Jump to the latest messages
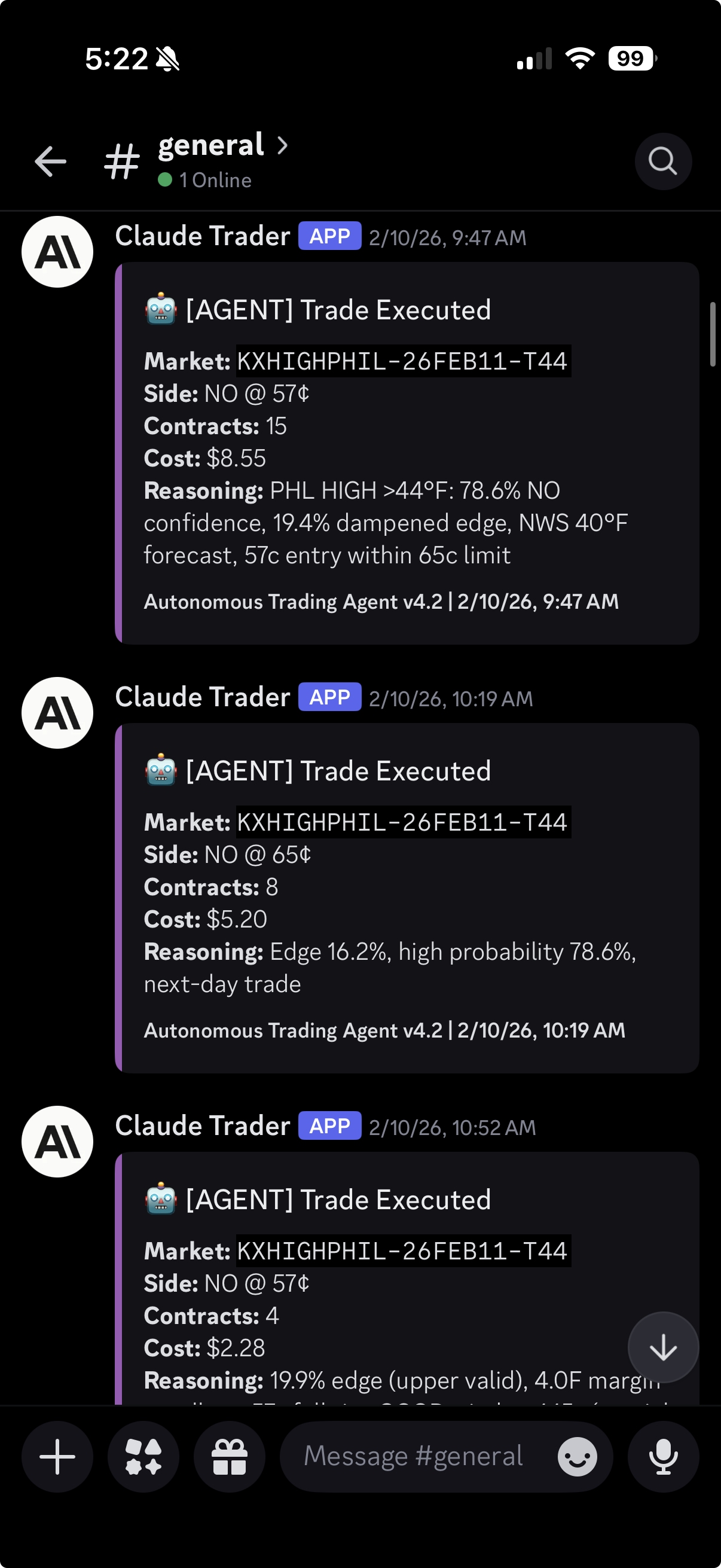The image size is (721, 1568). click(662, 1347)
